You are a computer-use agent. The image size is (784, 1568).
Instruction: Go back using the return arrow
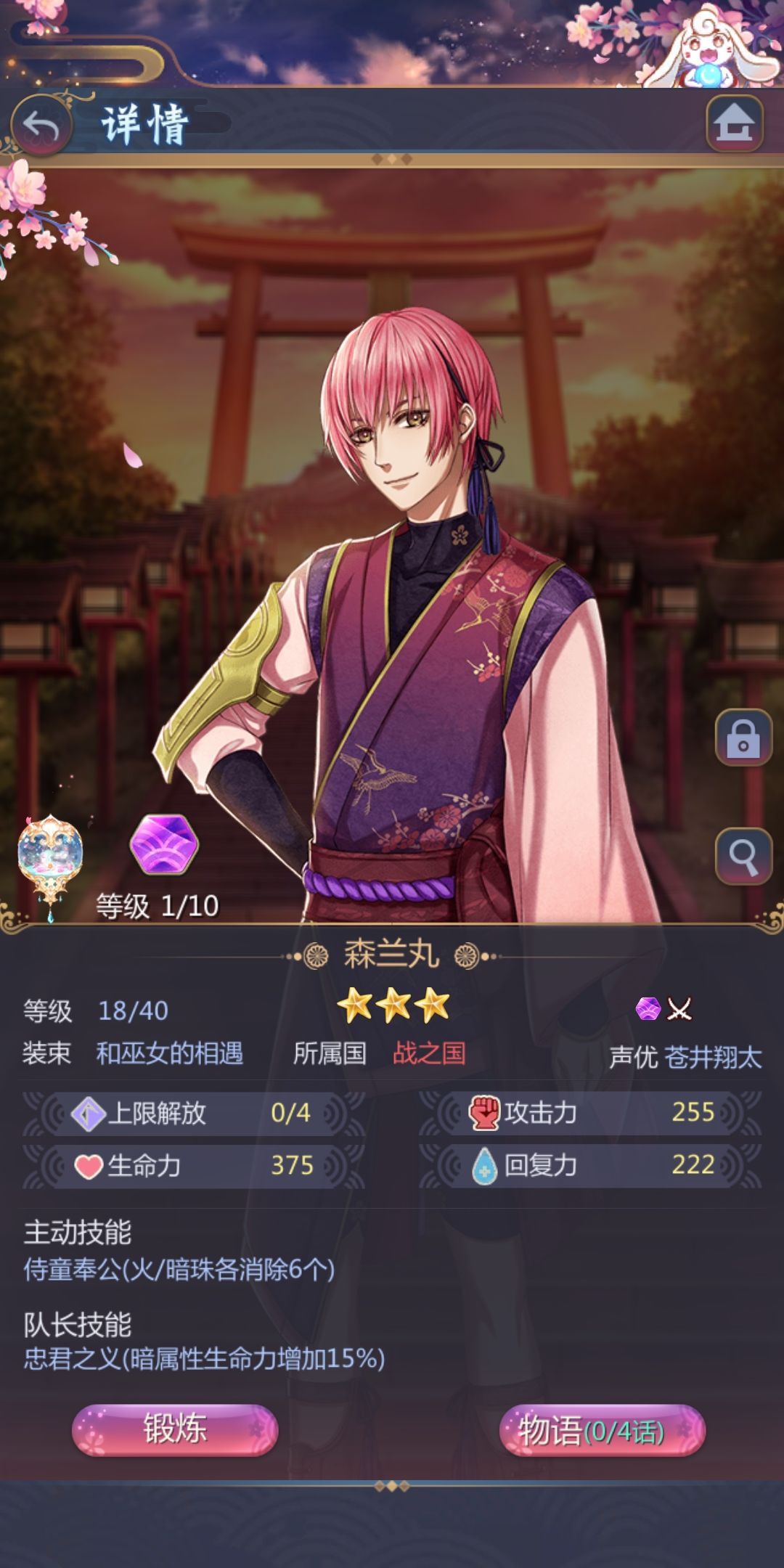point(41,126)
